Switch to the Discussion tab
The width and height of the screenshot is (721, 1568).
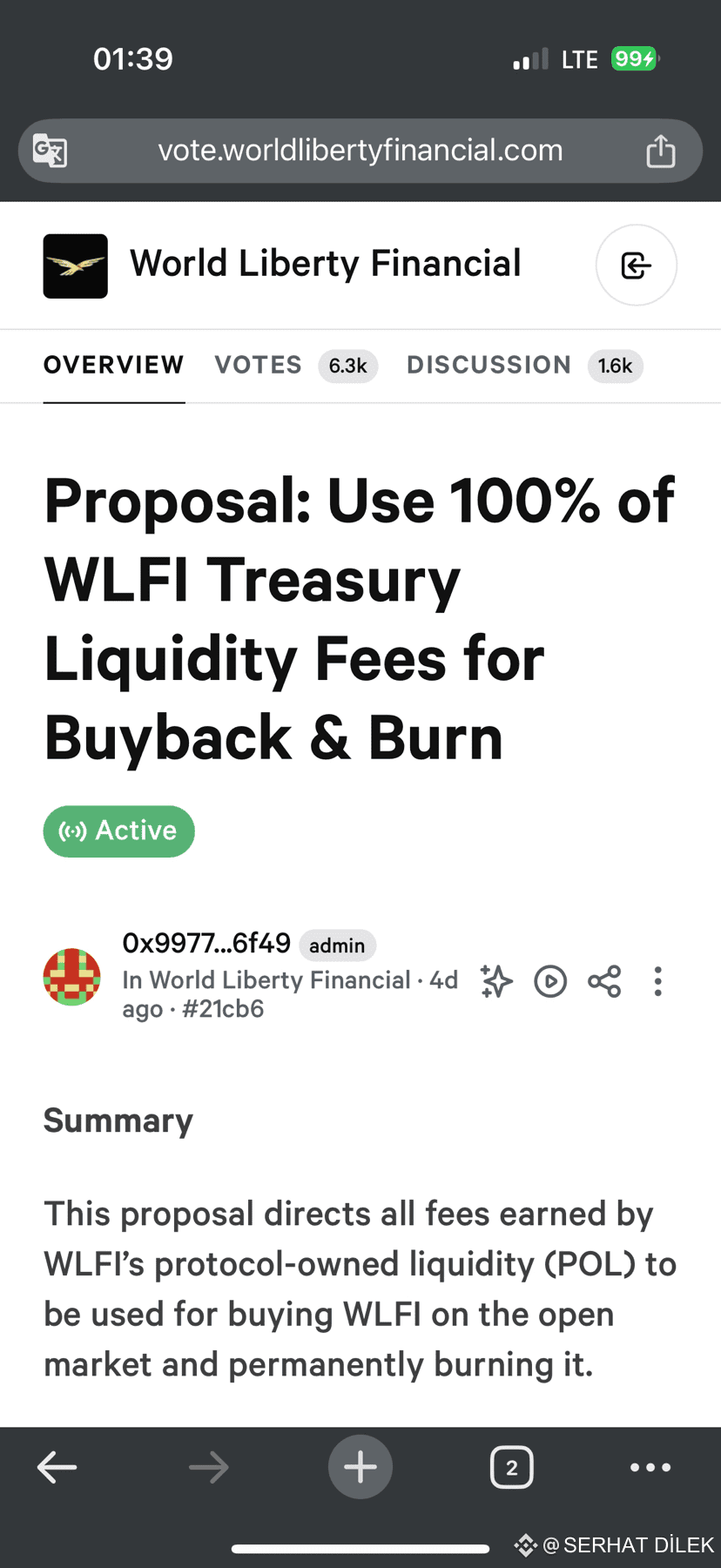tap(524, 366)
